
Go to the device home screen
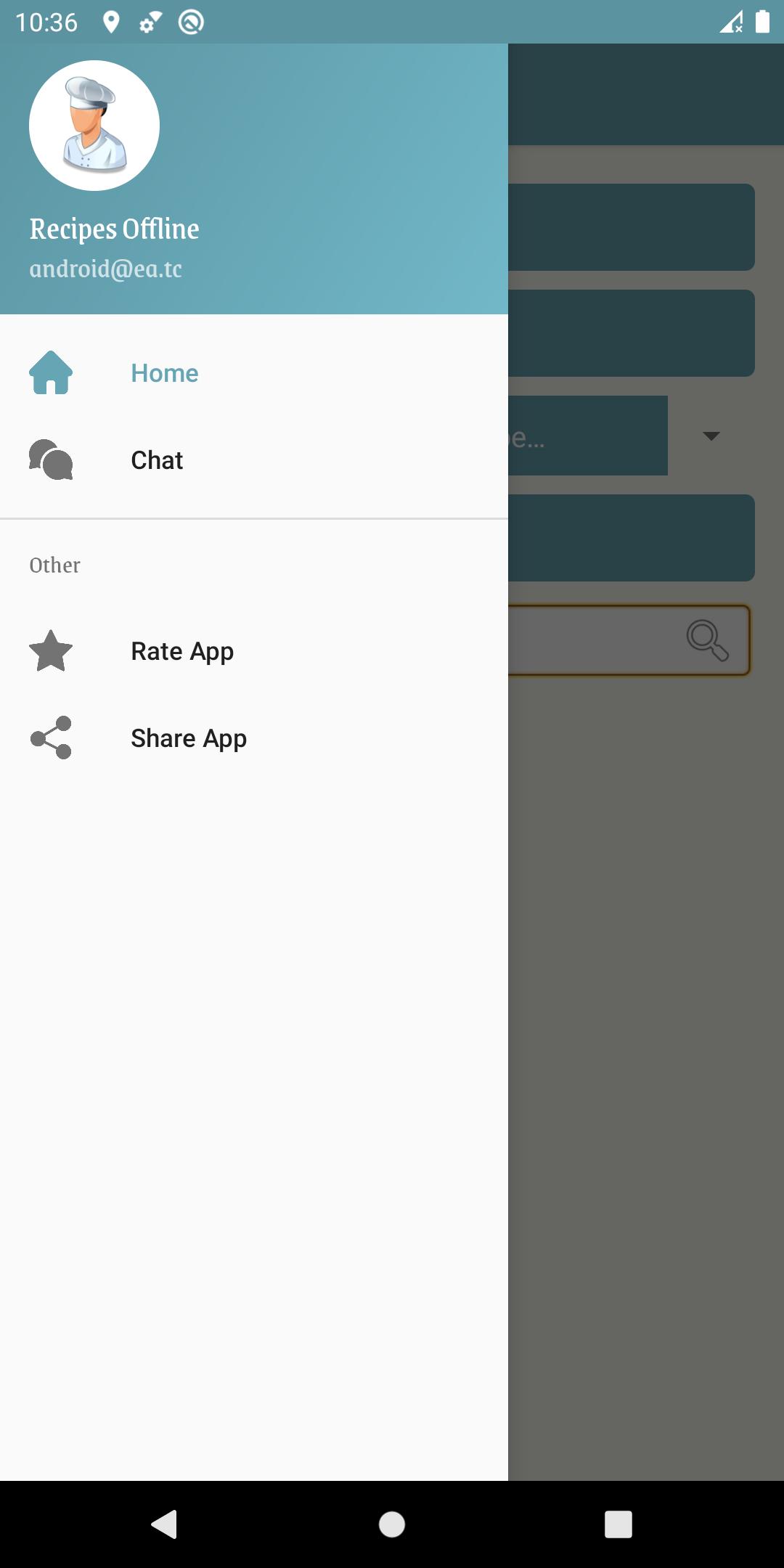(x=392, y=1524)
